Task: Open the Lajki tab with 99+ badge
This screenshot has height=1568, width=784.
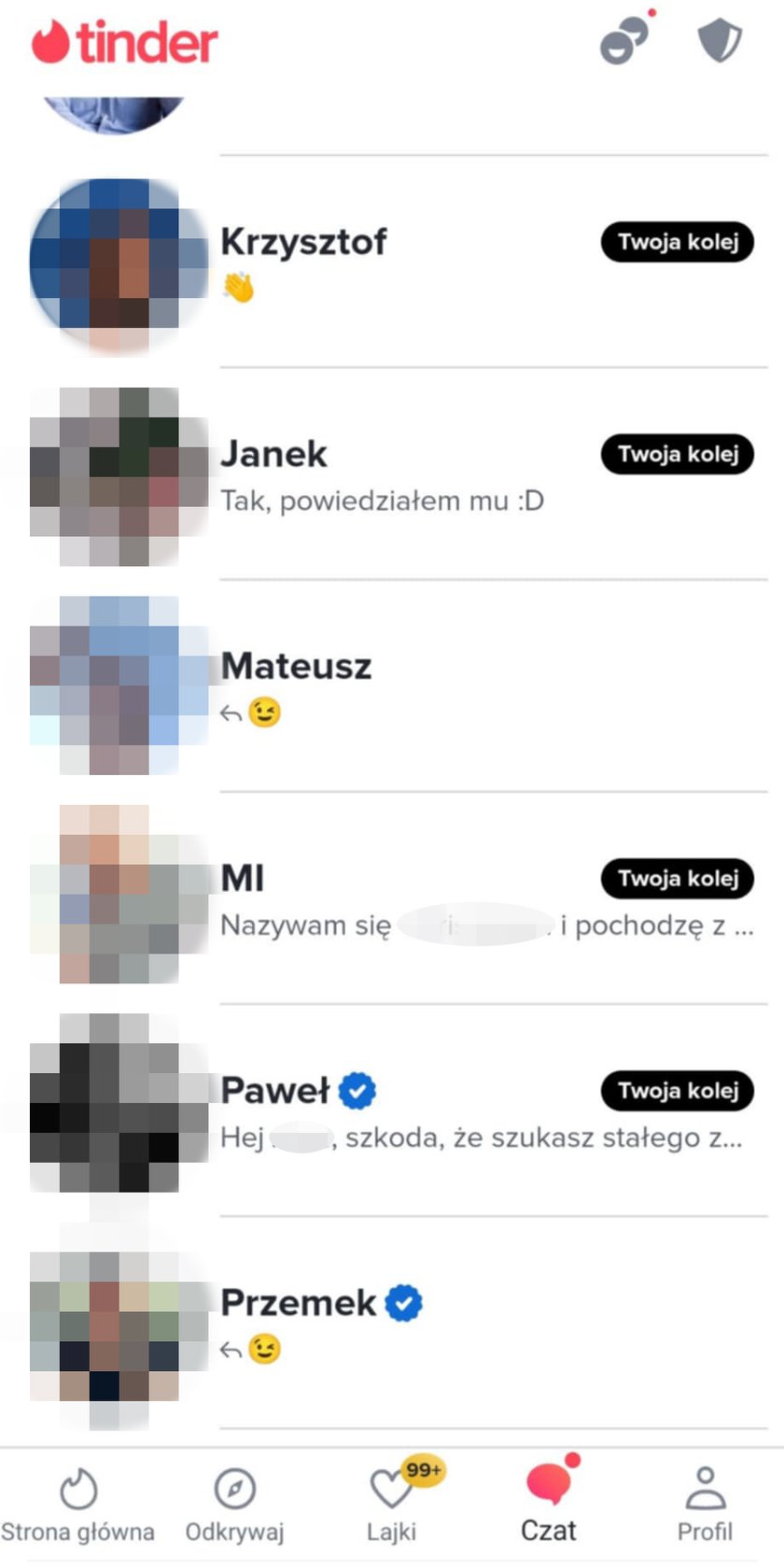Action: pos(392,1505)
